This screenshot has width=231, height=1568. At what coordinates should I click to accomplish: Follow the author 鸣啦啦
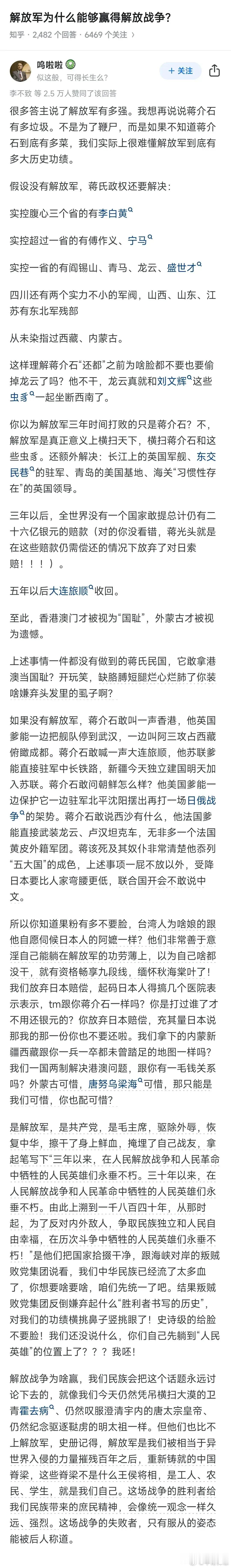tap(181, 71)
